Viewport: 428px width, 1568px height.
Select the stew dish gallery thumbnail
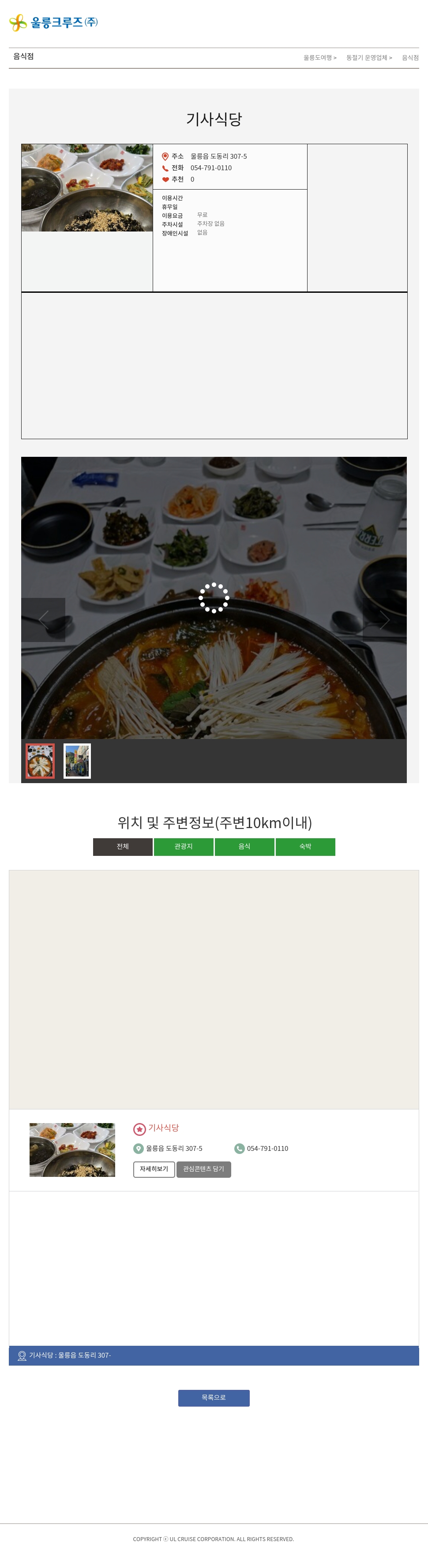(x=40, y=760)
